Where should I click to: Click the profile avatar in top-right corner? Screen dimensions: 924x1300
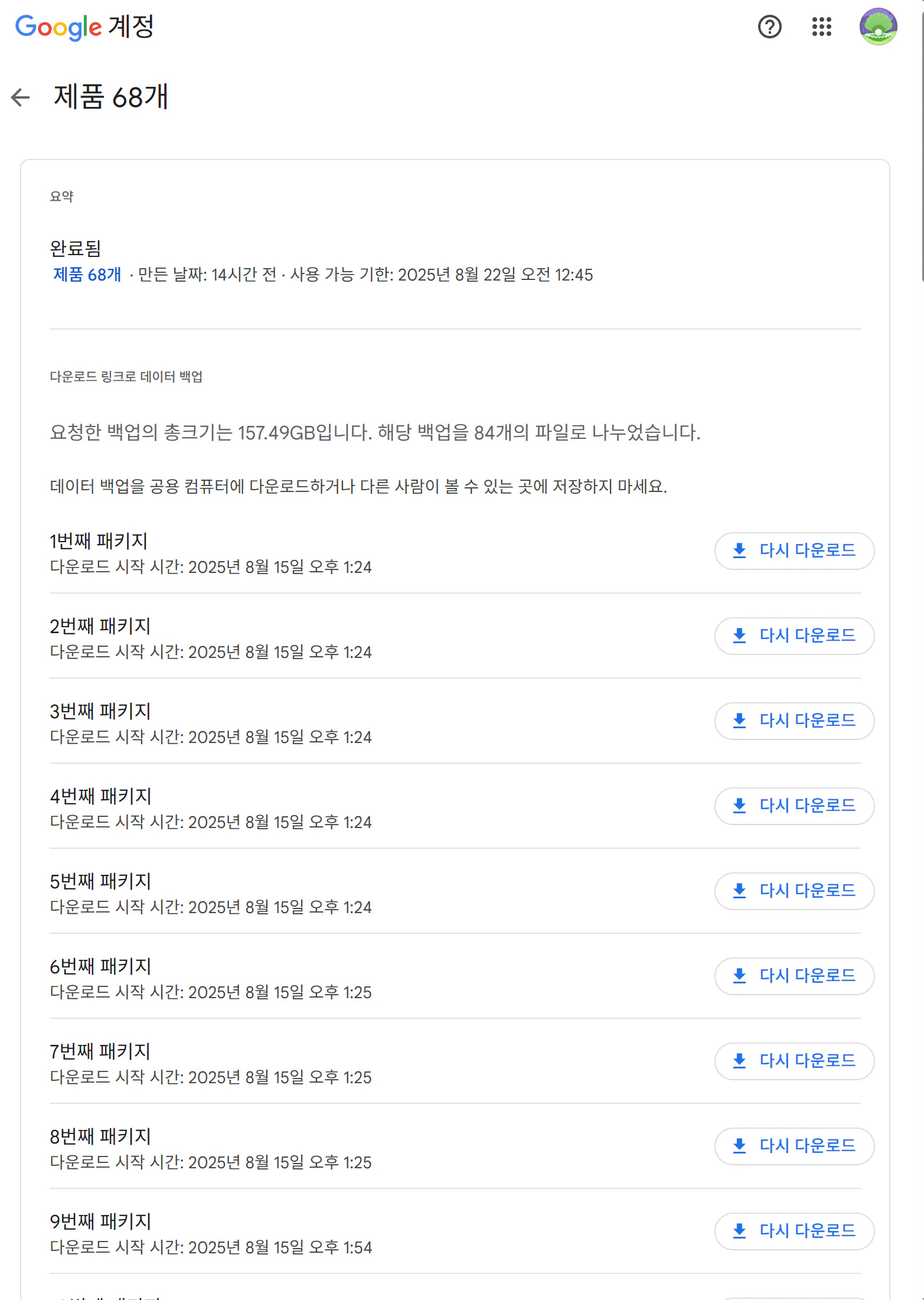pyautogui.click(x=878, y=26)
